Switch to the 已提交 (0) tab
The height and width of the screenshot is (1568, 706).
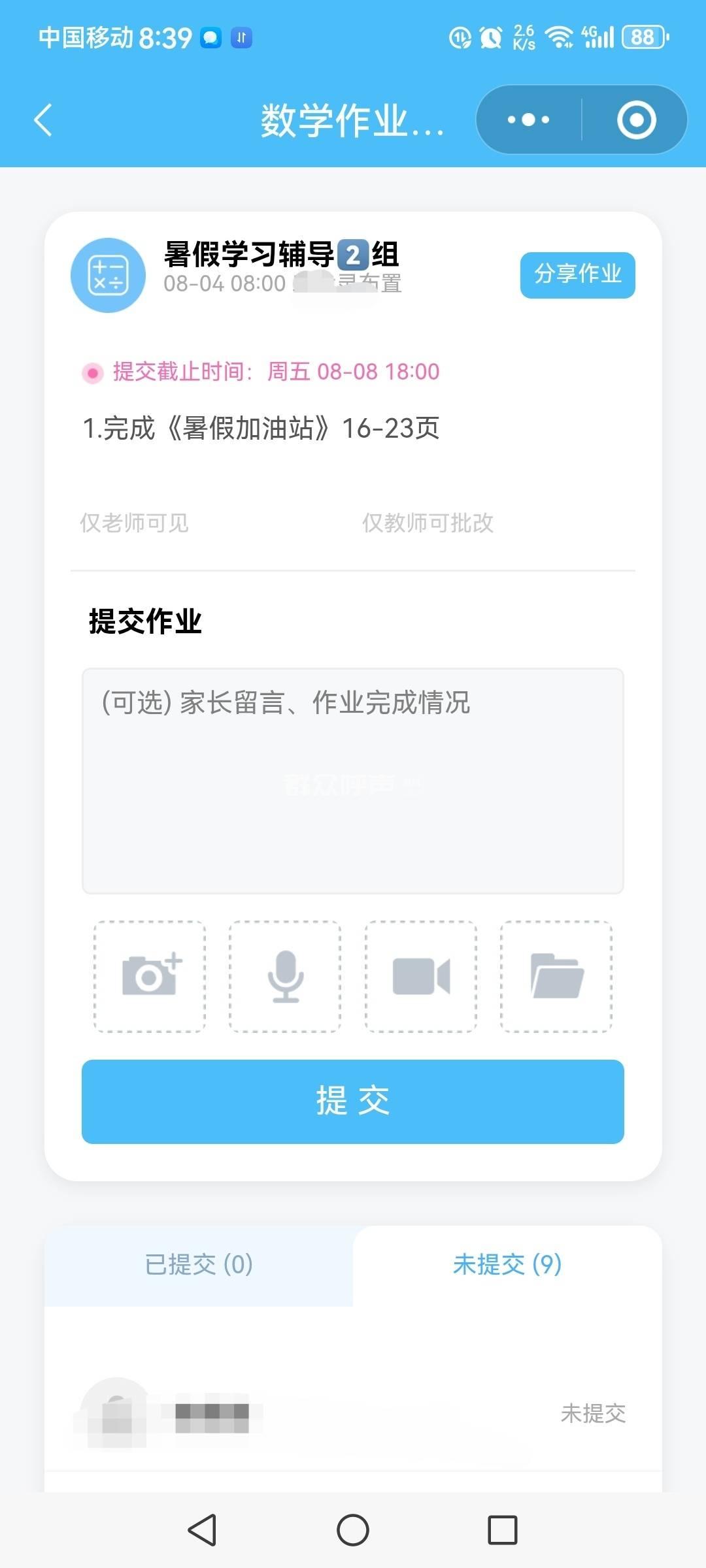199,1265
